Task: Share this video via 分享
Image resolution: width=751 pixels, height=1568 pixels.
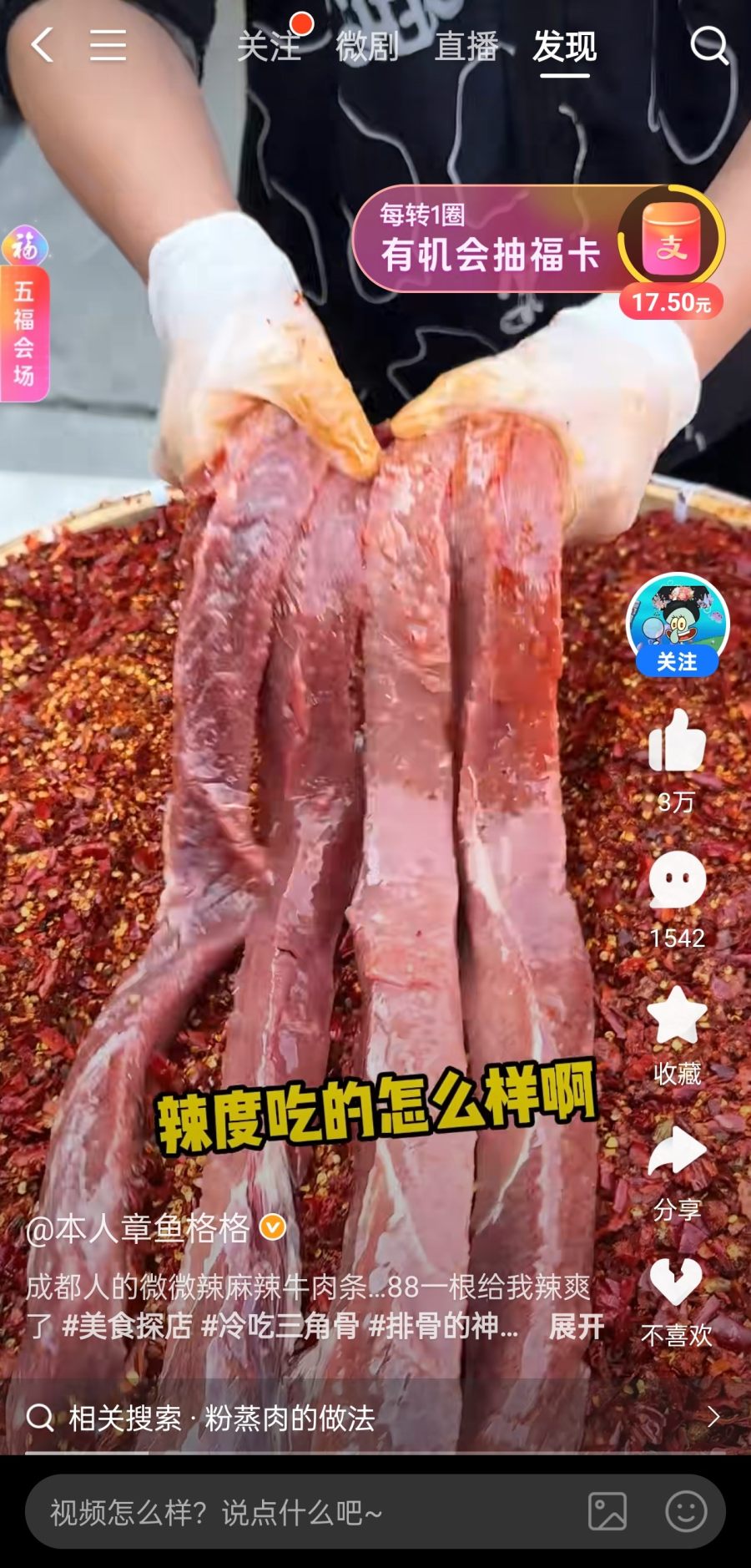Action: point(677,1152)
